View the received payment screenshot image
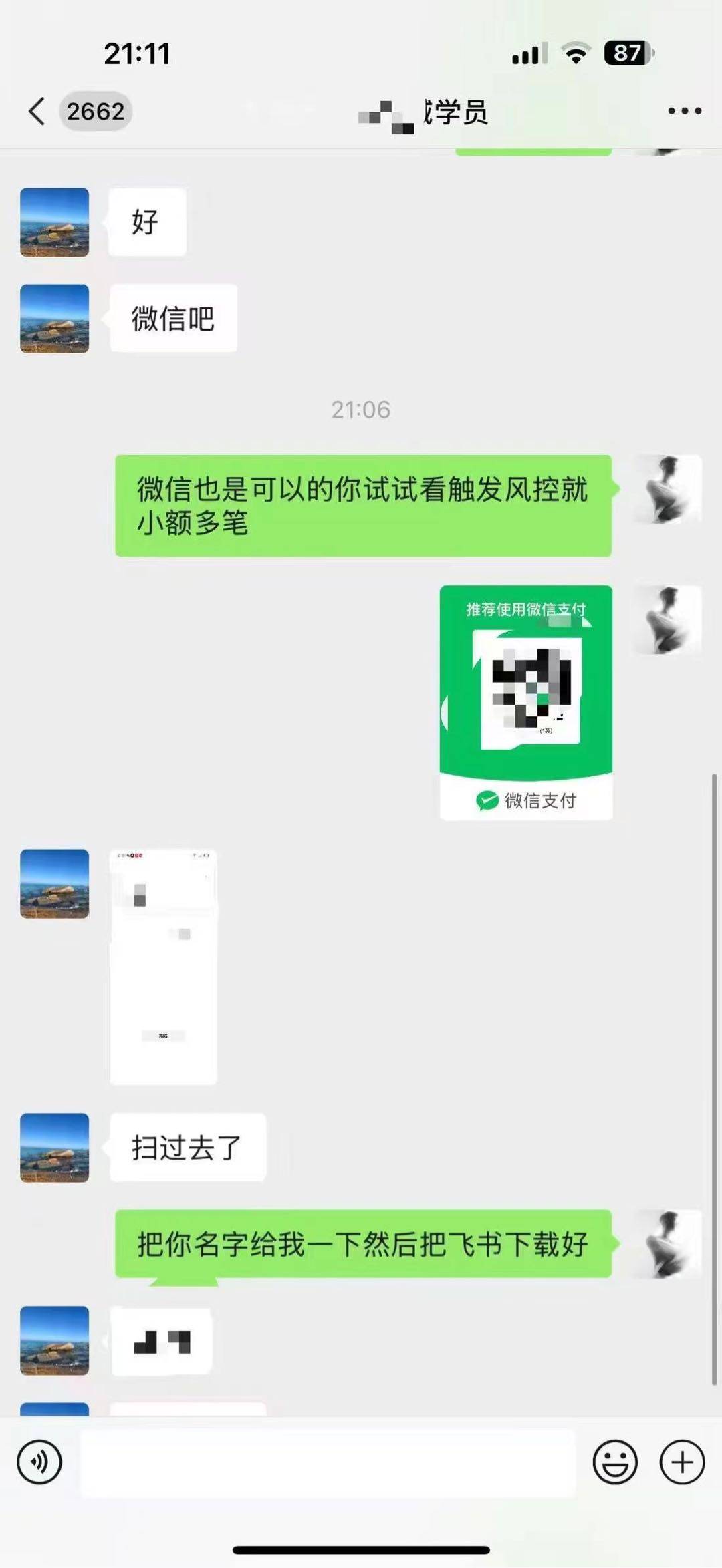Screen dimensions: 722x1568 point(163,966)
